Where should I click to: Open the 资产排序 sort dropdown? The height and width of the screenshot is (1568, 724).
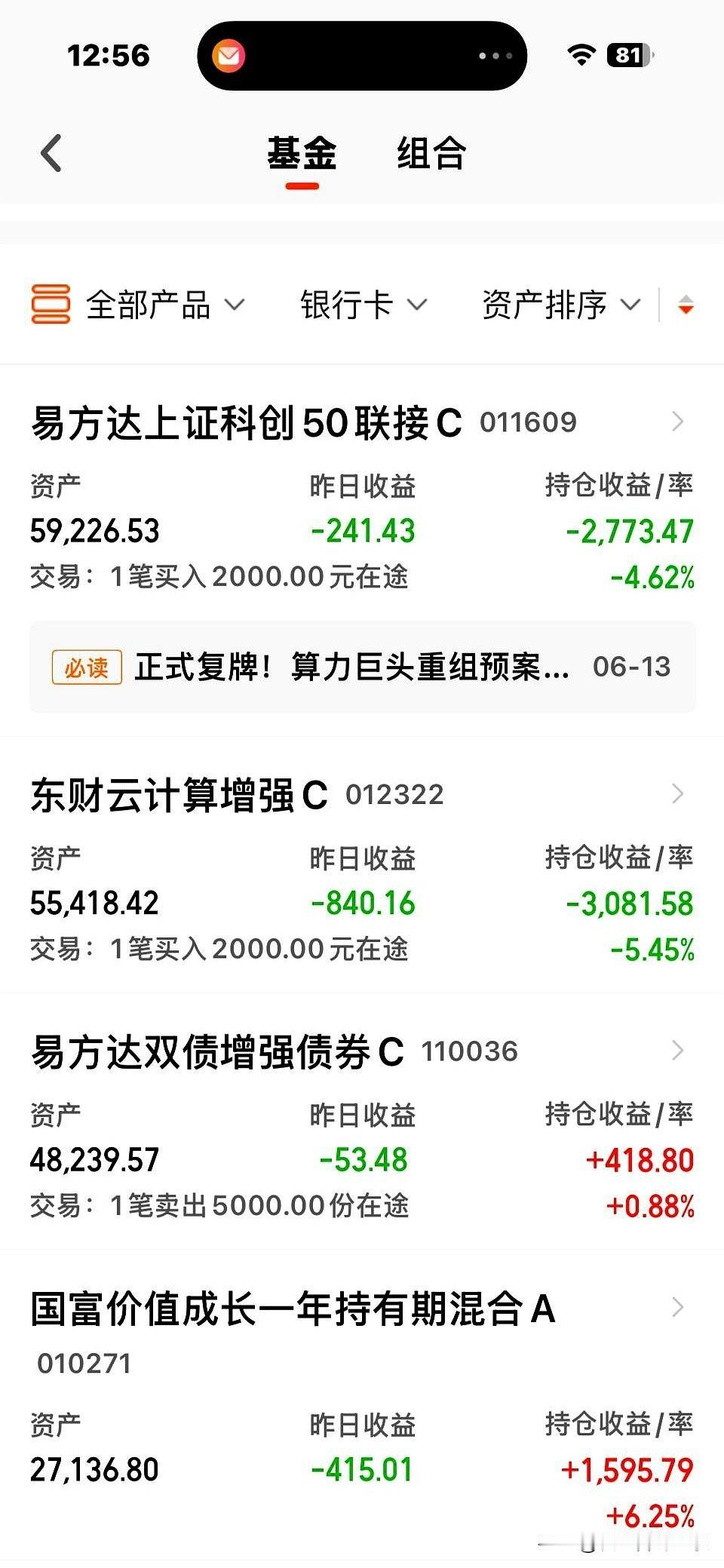pyautogui.click(x=561, y=305)
